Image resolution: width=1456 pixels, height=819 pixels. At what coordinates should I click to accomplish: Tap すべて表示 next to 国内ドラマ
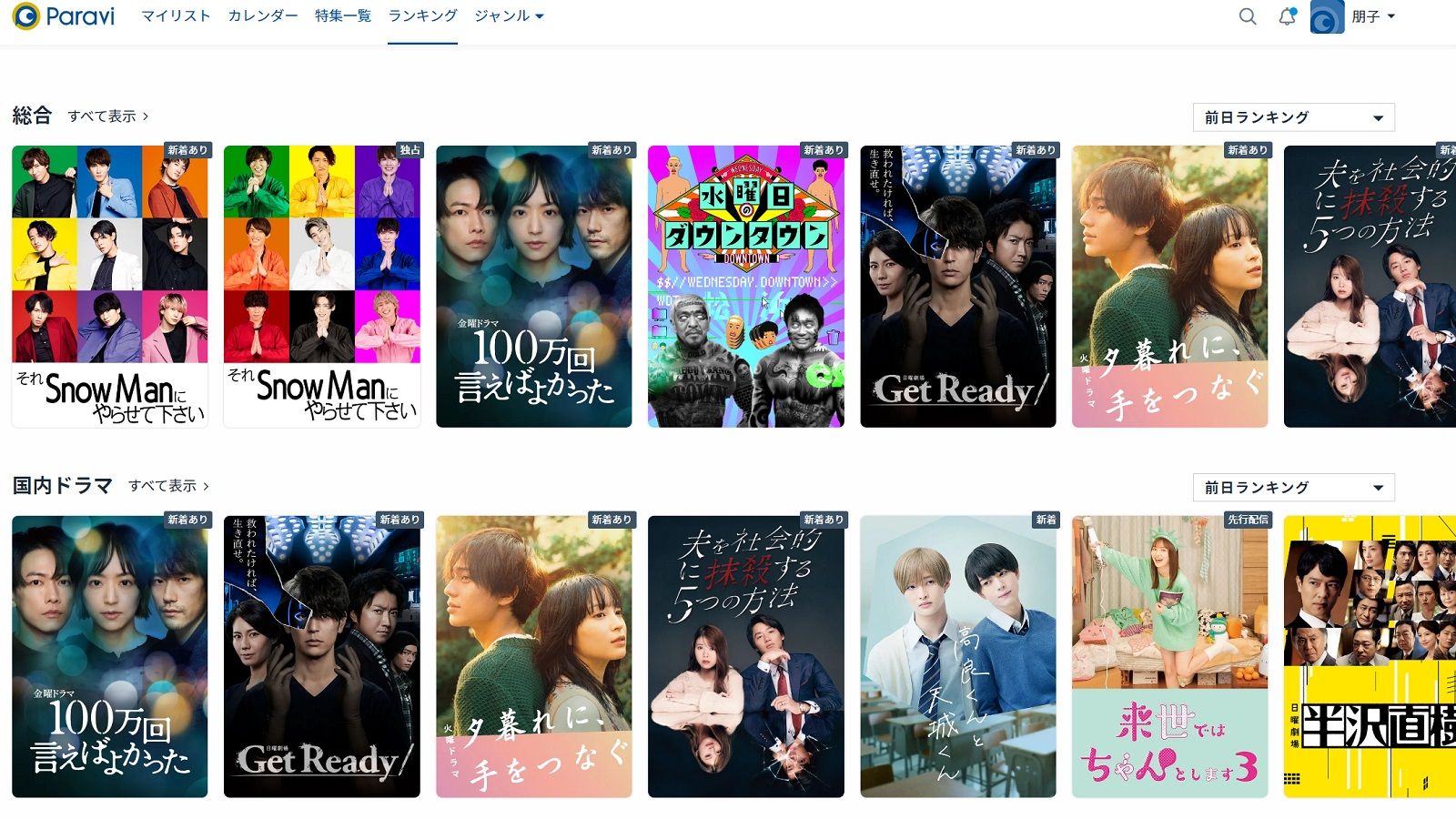pos(168,486)
